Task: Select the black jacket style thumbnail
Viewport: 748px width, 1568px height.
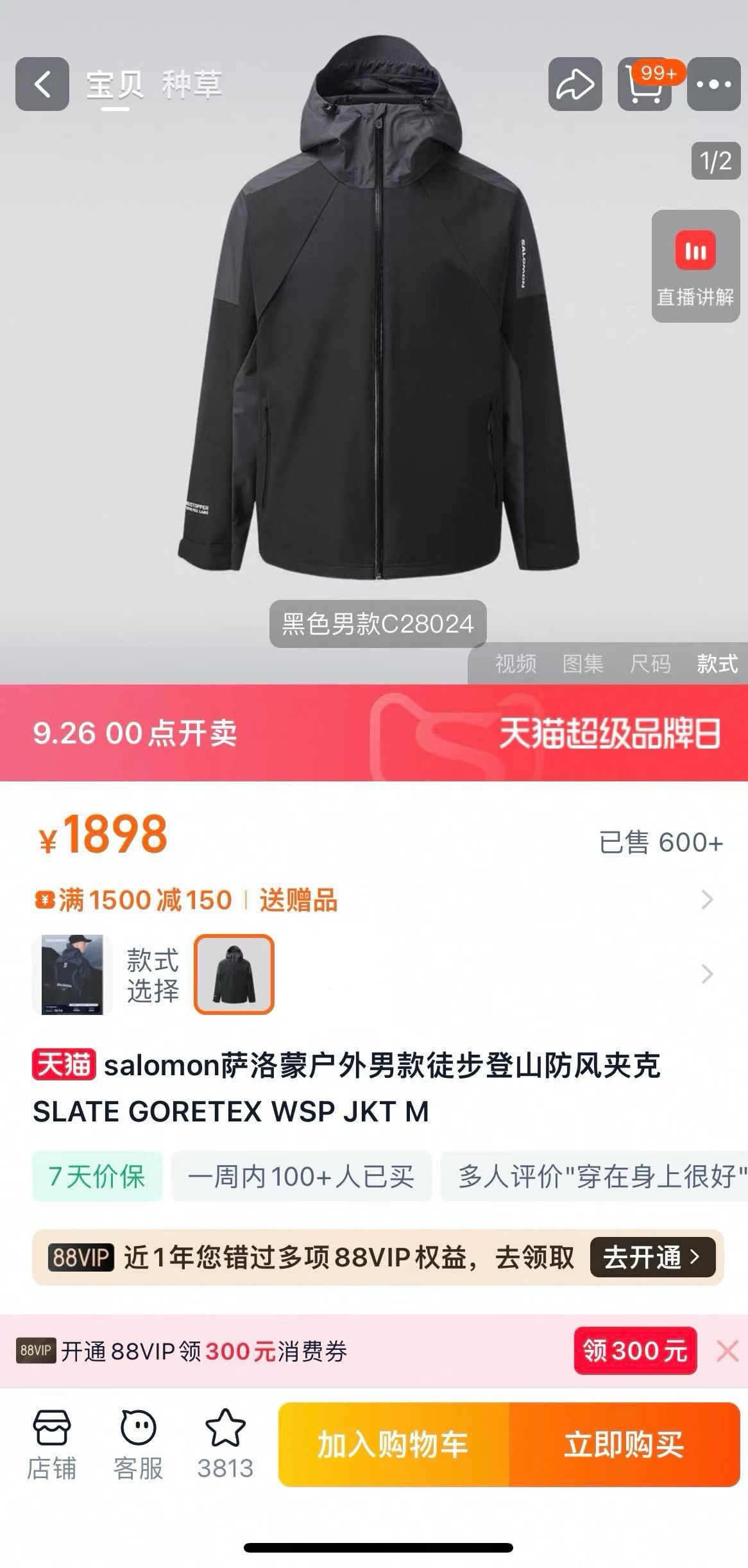Action: [234, 974]
